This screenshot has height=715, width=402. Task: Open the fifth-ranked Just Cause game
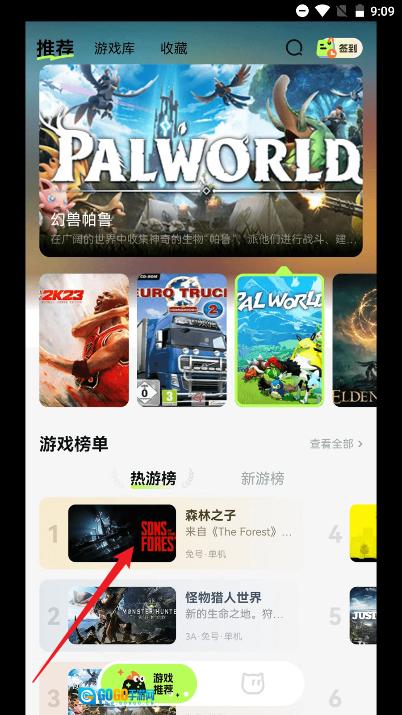[363, 616]
